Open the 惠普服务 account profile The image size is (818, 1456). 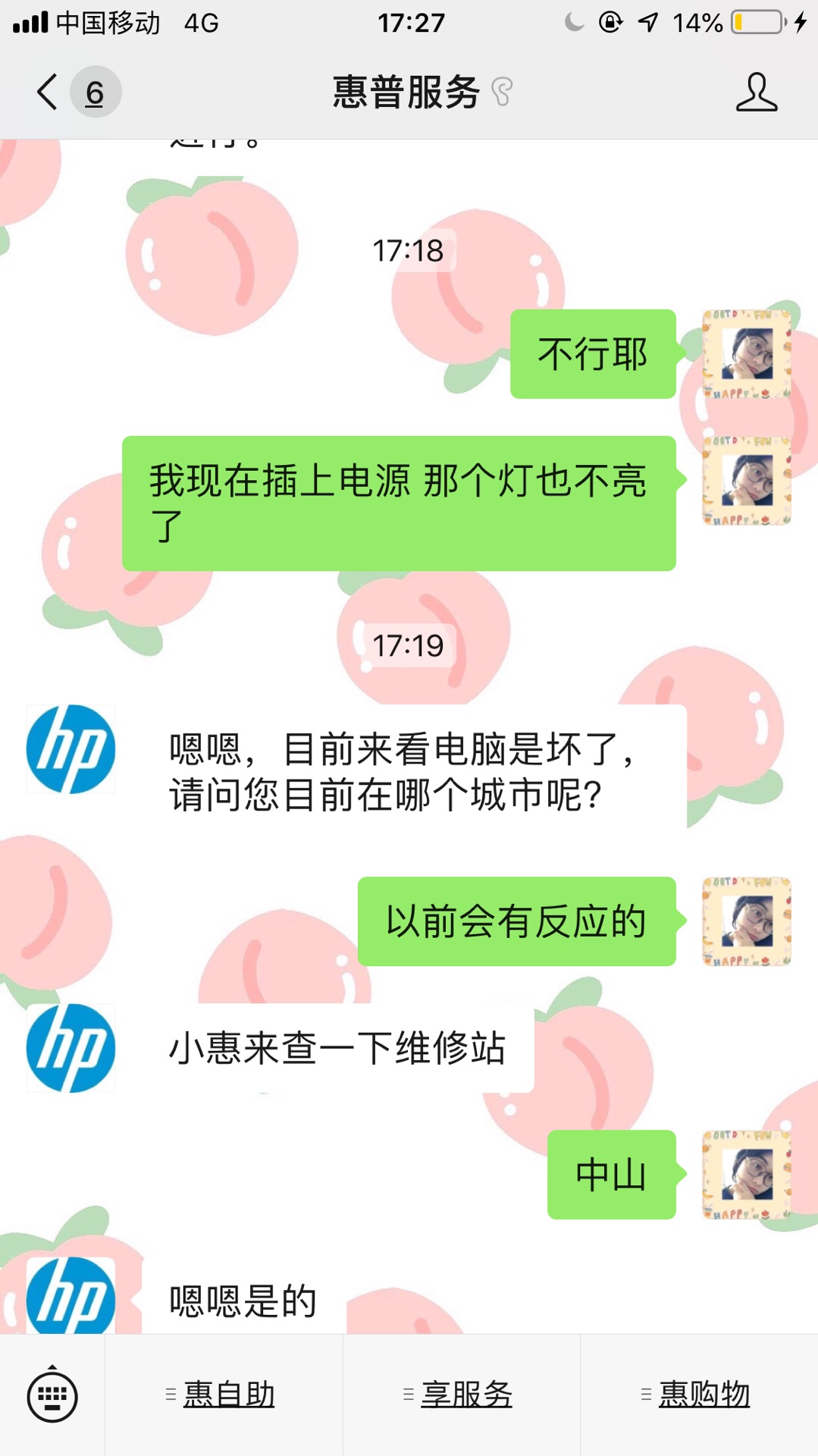point(757,92)
